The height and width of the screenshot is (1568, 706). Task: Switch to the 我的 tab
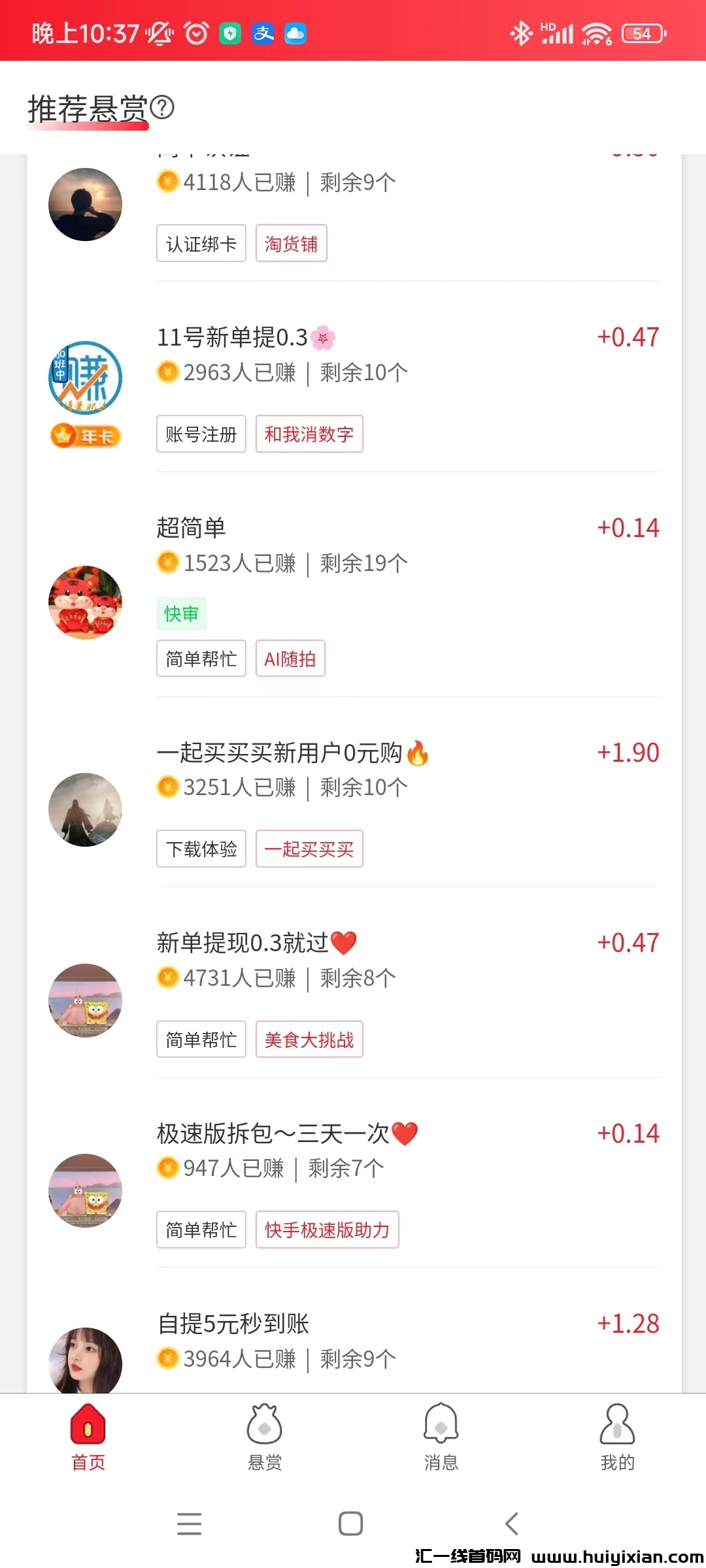(618, 1437)
